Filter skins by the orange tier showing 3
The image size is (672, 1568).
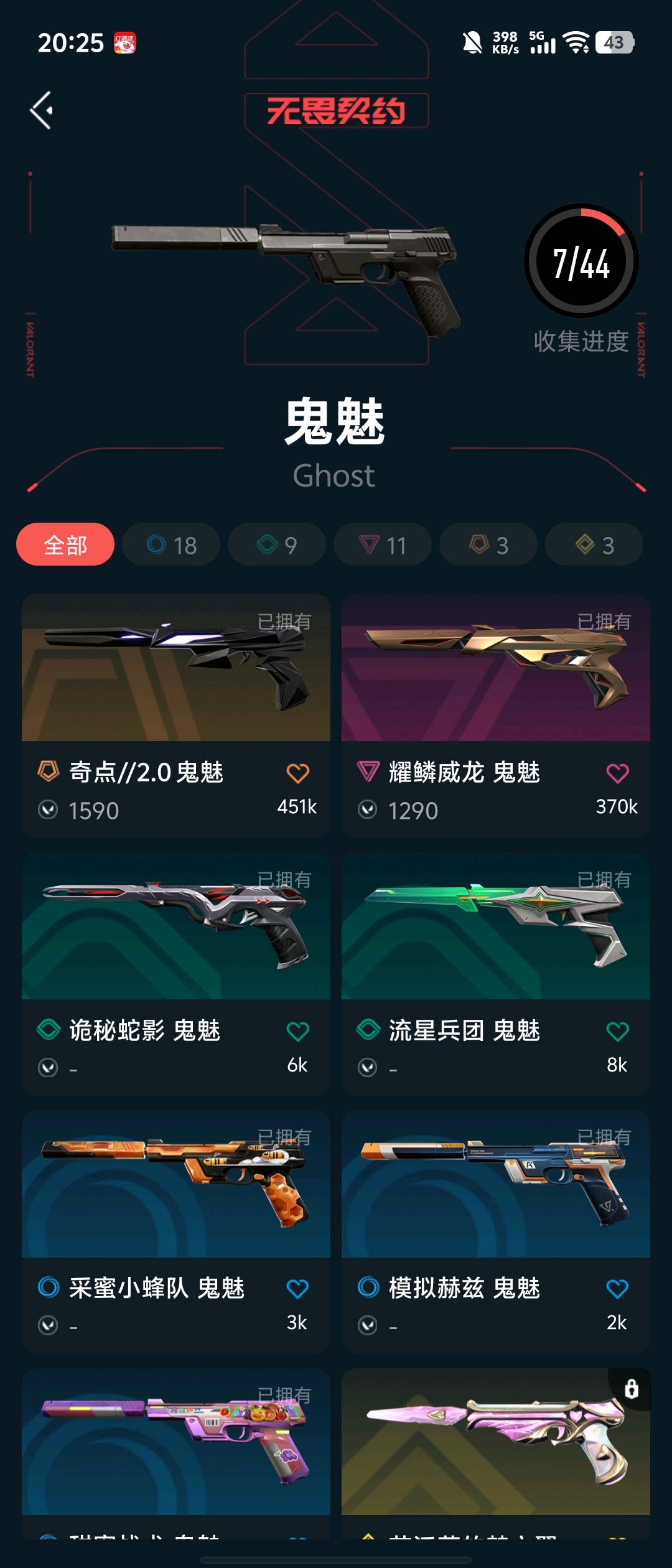tap(488, 544)
